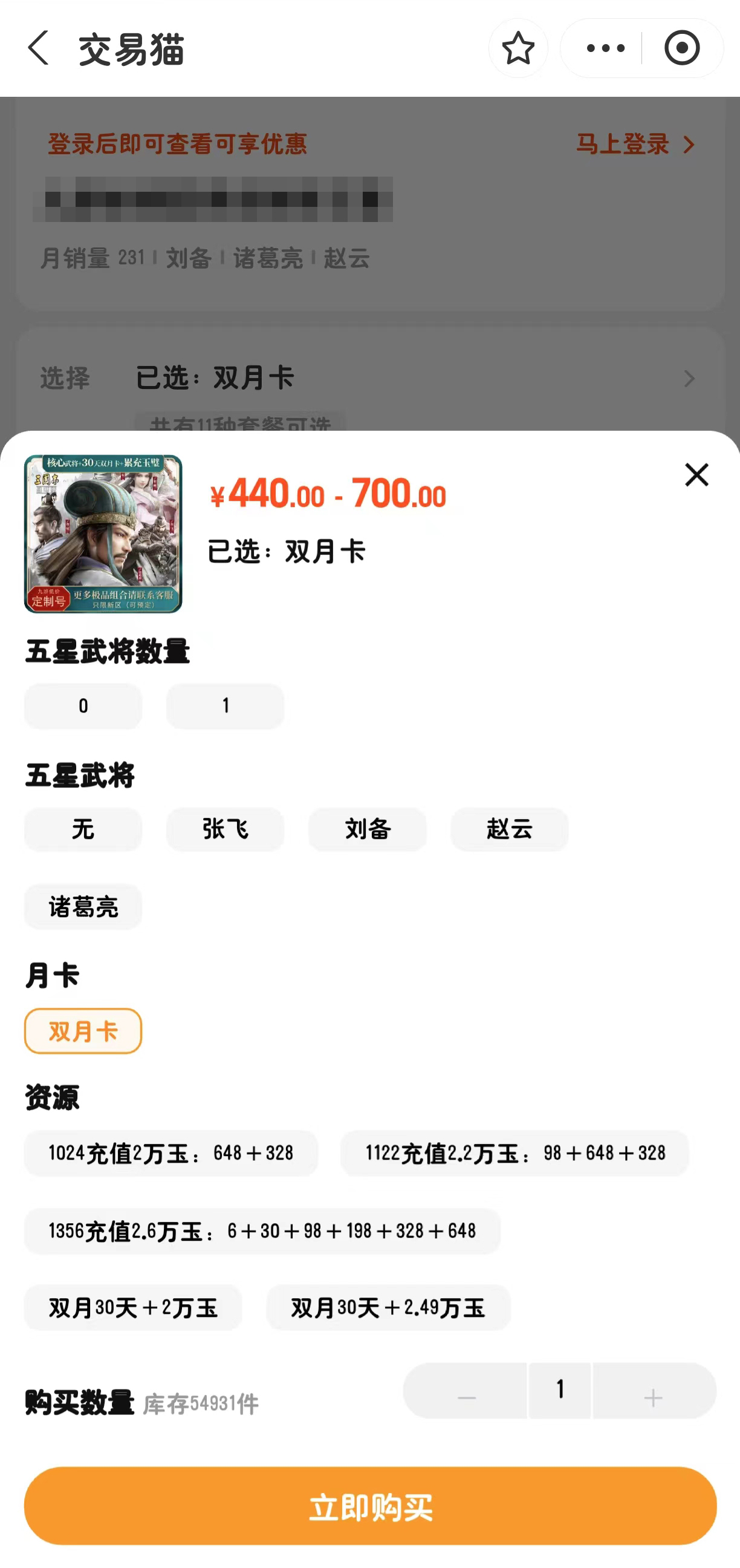Favorite this mini program with the star
Image resolution: width=740 pixels, height=1568 pixels.
coord(518,48)
